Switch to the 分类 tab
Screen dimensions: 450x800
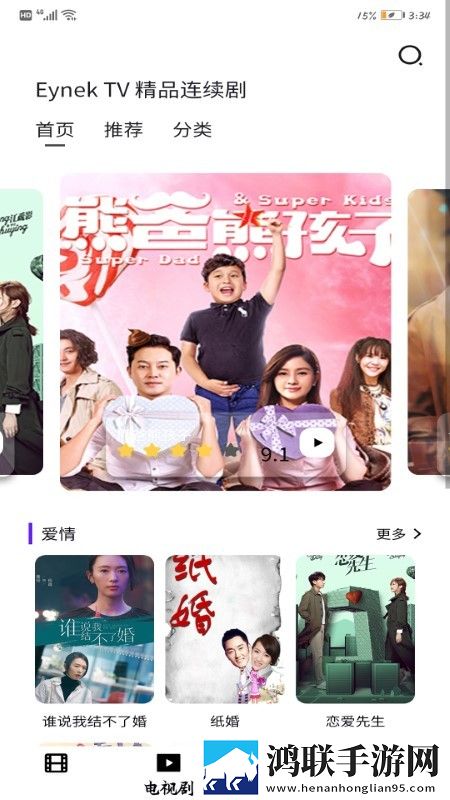point(192,130)
